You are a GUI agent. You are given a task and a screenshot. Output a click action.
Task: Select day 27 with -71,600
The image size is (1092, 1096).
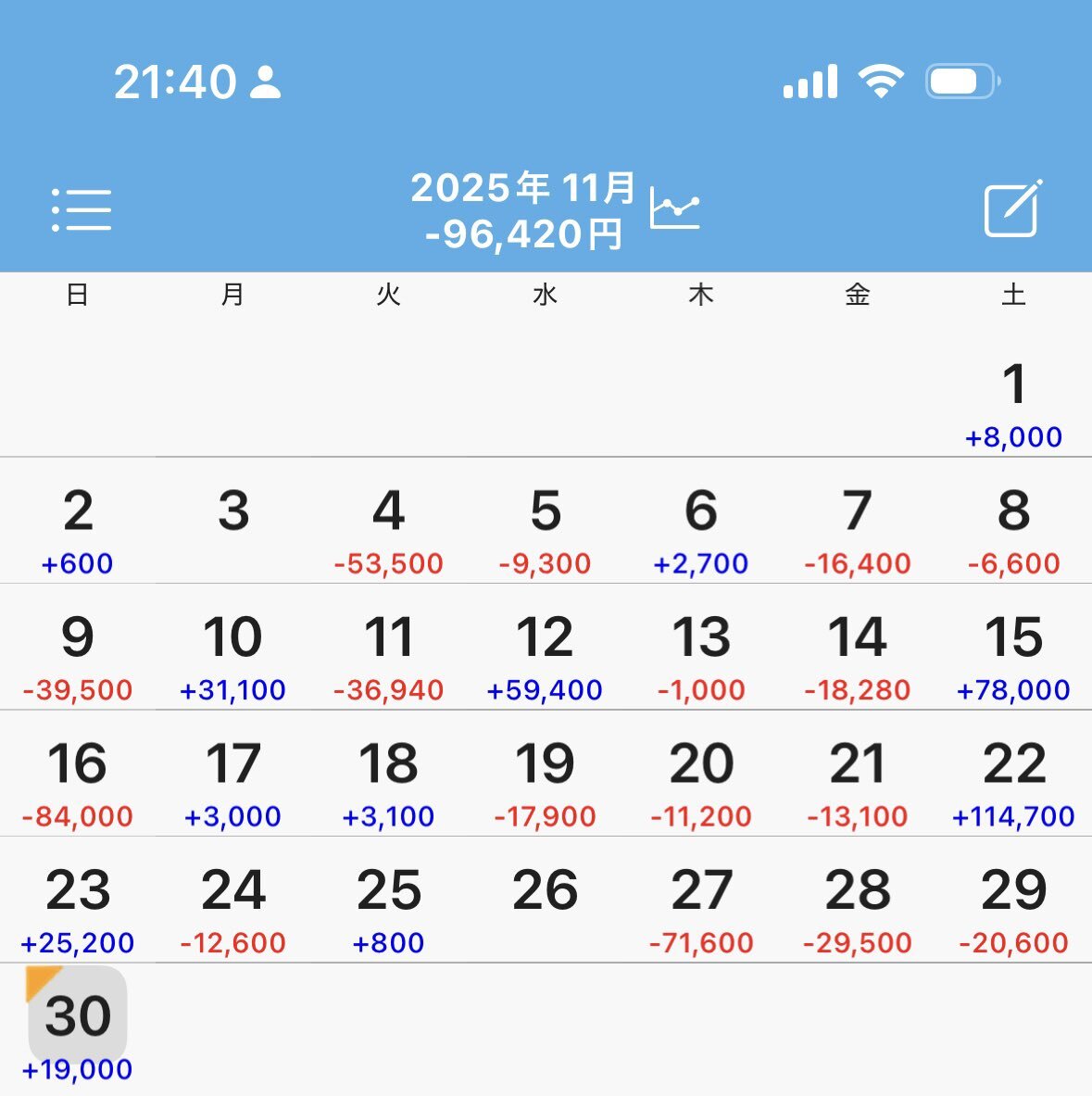click(701, 908)
